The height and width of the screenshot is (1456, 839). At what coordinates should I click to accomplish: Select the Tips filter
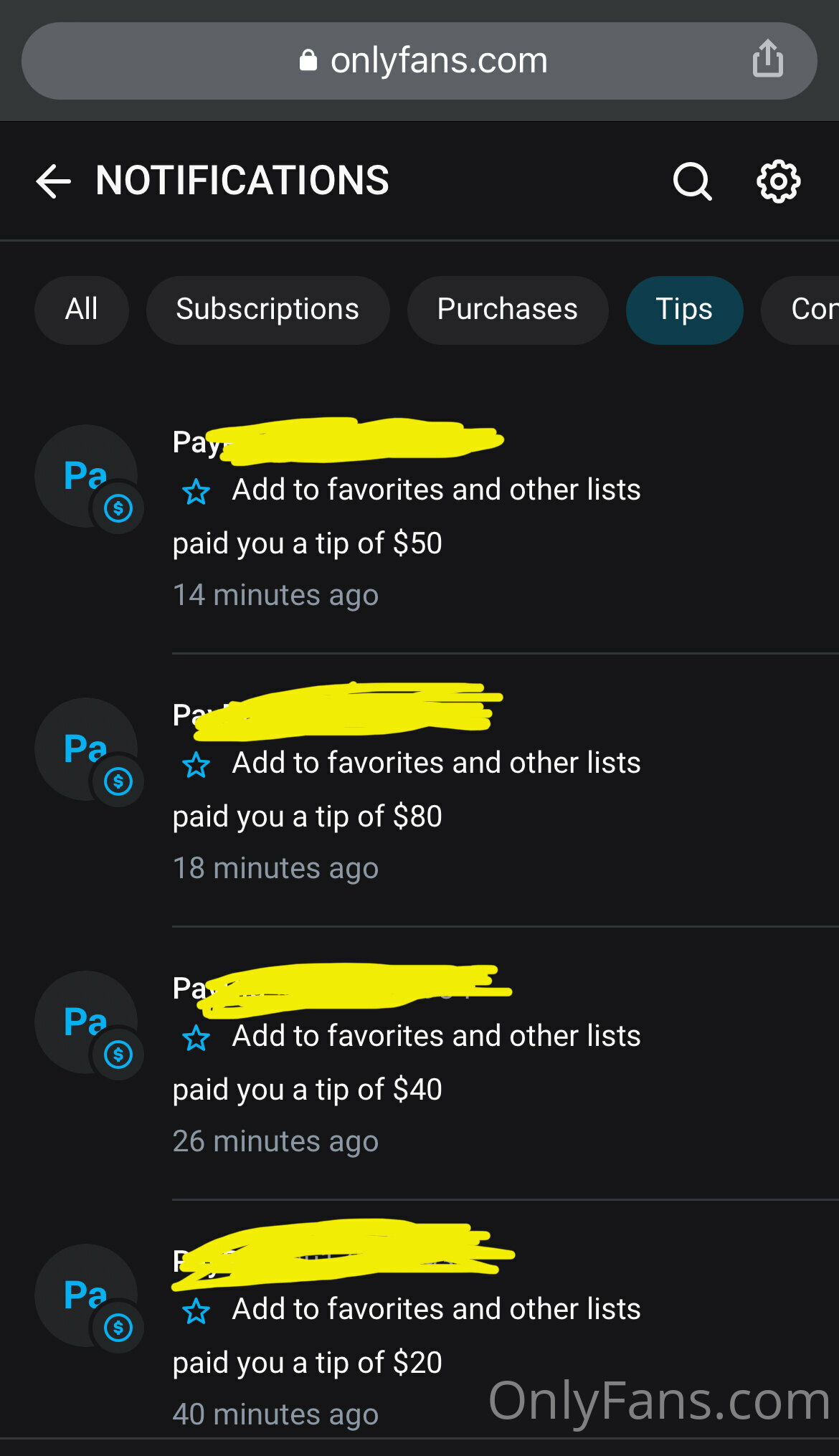(684, 310)
